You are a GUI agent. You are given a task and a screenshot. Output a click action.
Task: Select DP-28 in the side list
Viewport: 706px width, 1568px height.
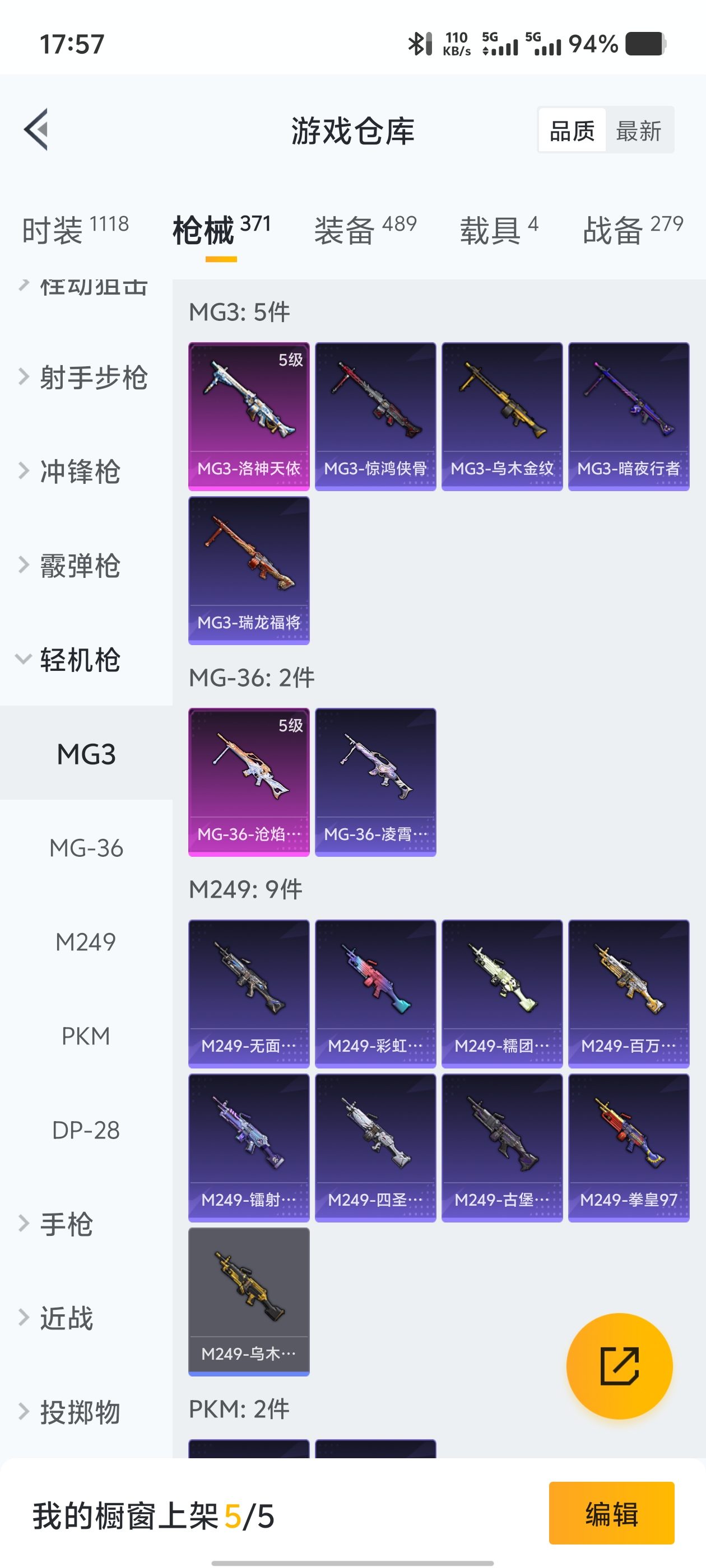86,1130
